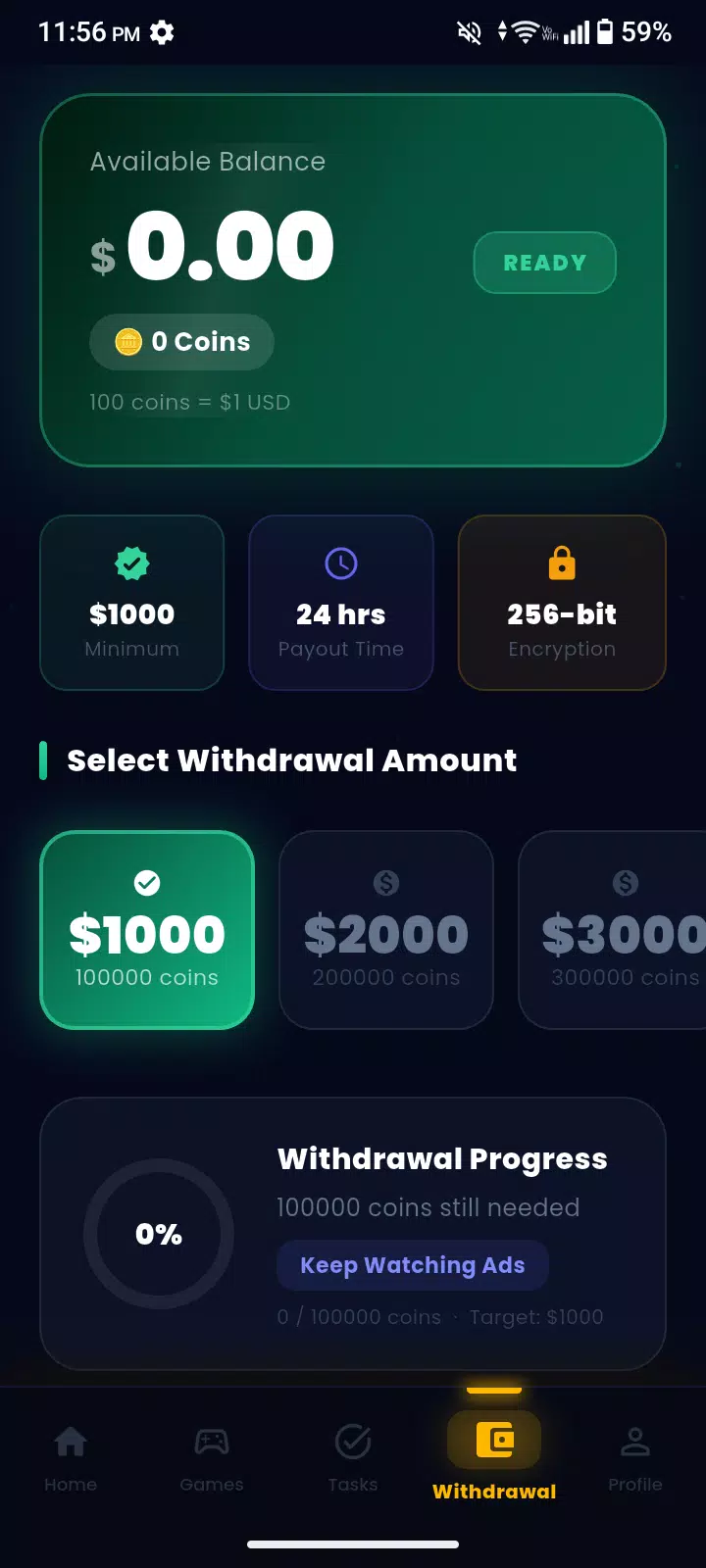Image resolution: width=706 pixels, height=1568 pixels.
Task: Tap the READY button
Action: tap(544, 263)
